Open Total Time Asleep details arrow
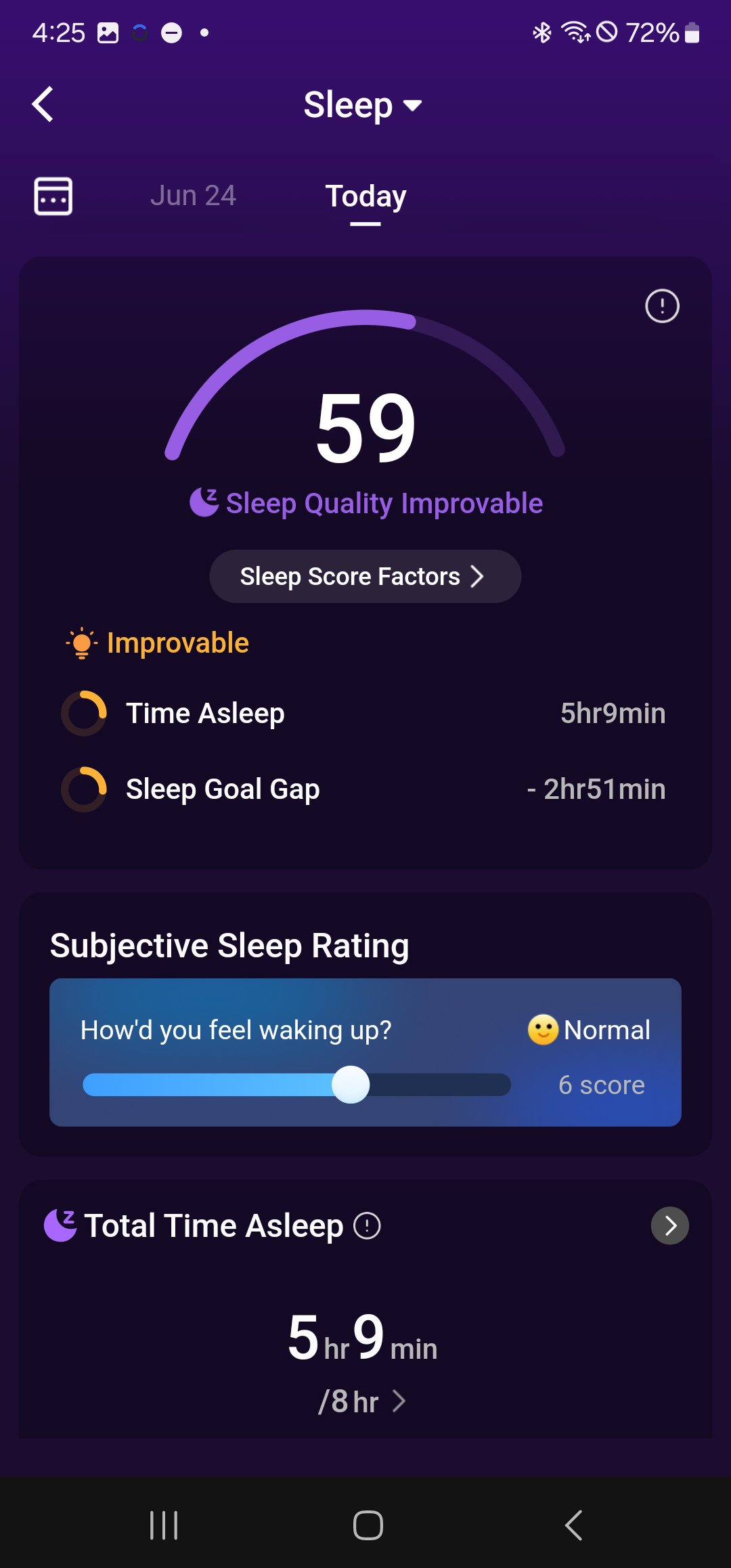Screen dimensions: 731x1568 [x=669, y=1225]
